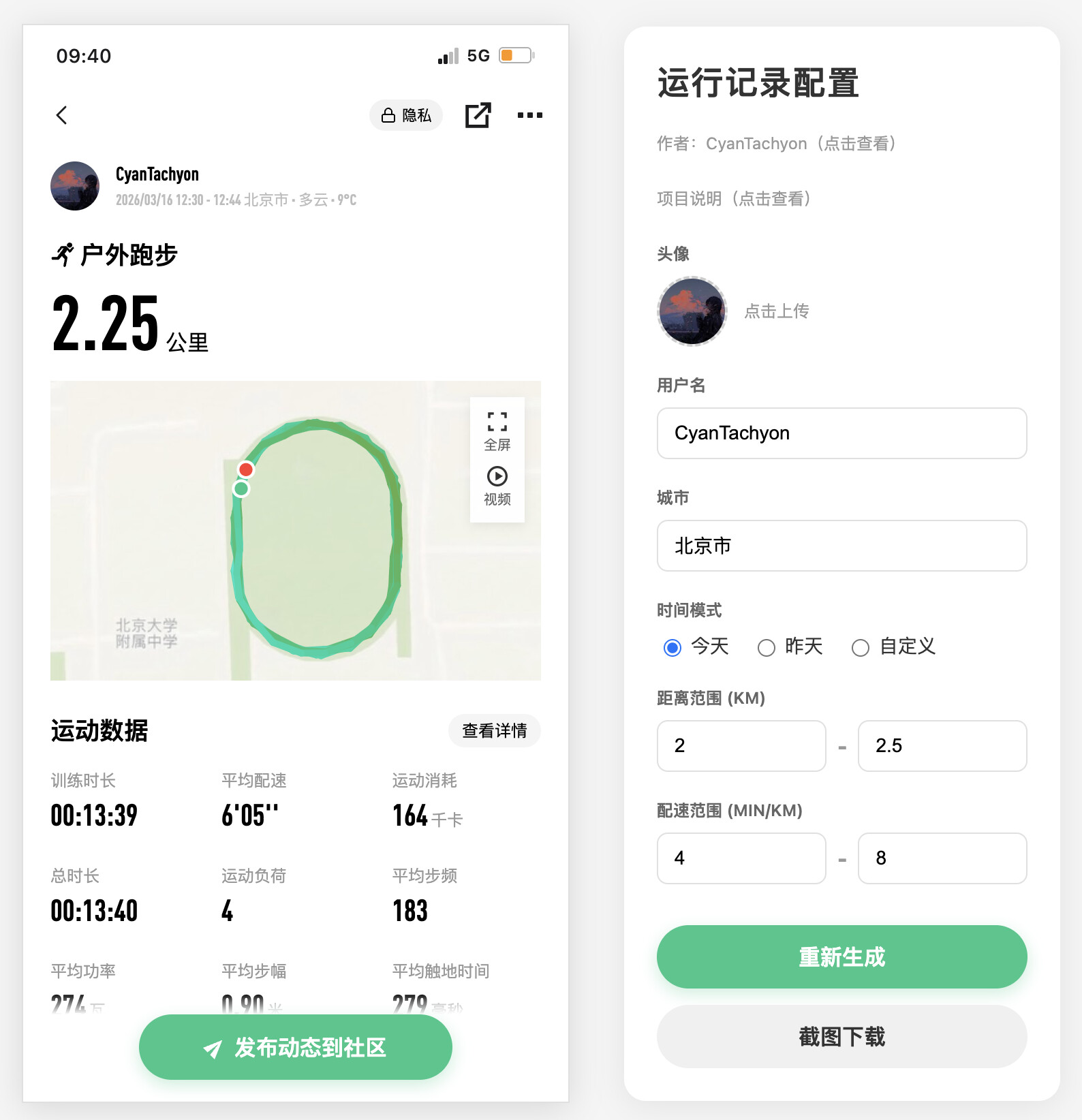The height and width of the screenshot is (1120, 1082).
Task: Edit the 城市 city field
Action: pyautogui.click(x=841, y=546)
